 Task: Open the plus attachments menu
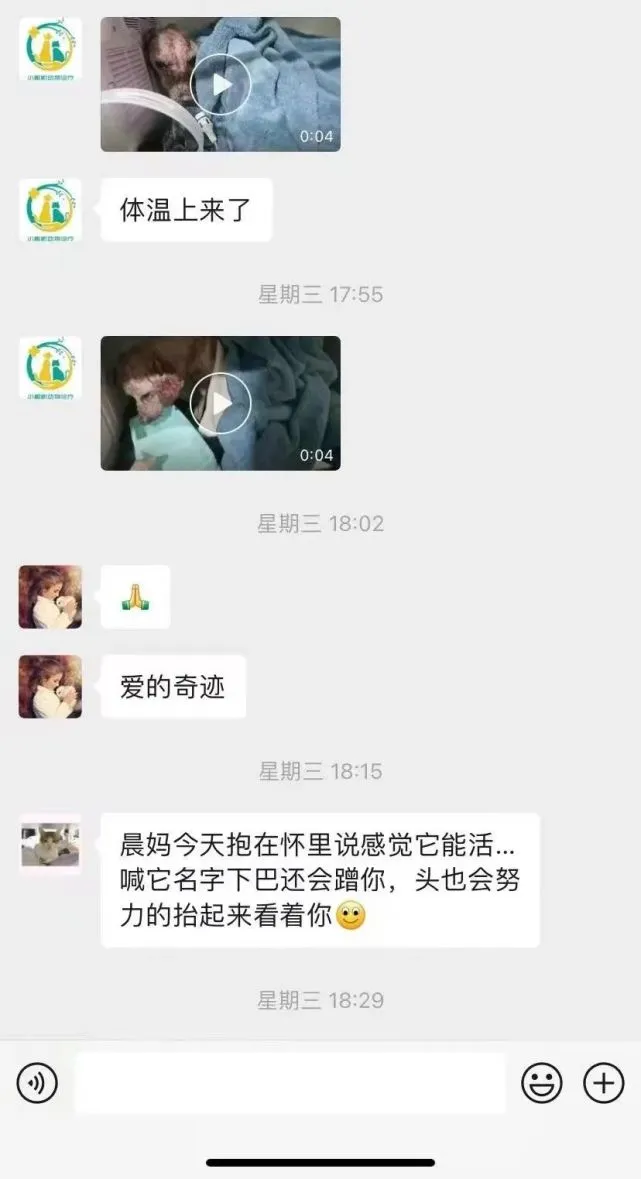point(603,1083)
